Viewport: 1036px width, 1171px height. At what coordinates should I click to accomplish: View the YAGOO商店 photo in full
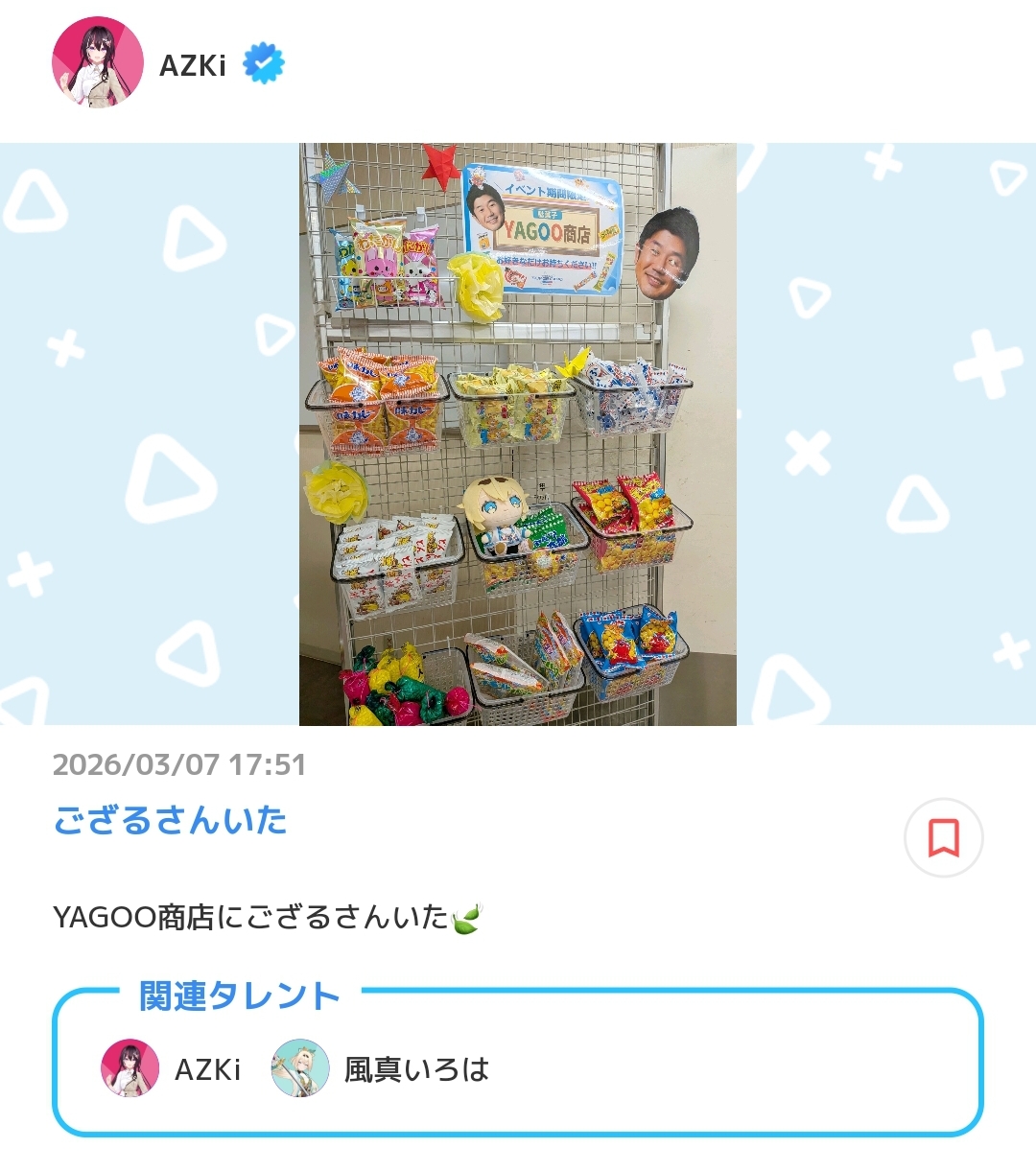click(x=518, y=433)
